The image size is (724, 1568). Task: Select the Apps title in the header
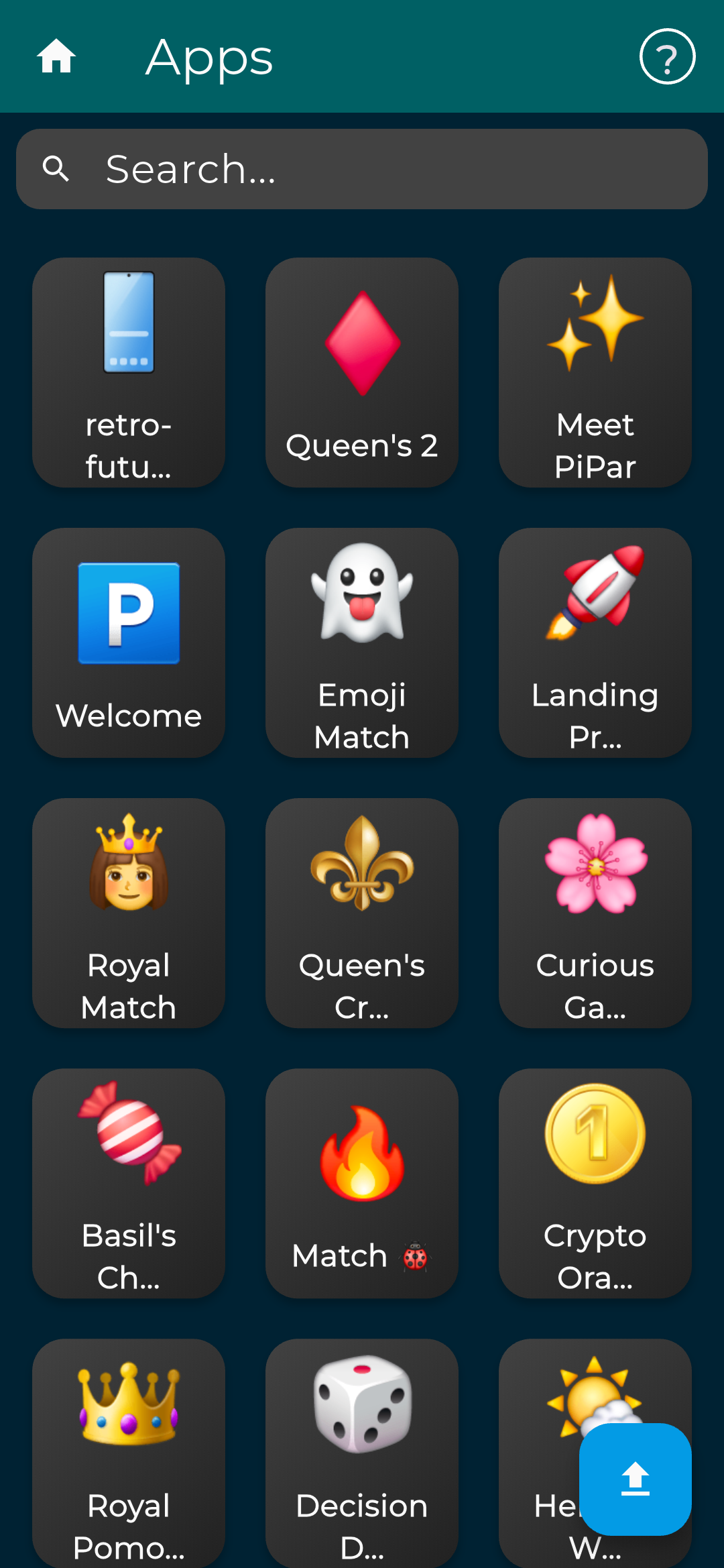click(x=208, y=58)
